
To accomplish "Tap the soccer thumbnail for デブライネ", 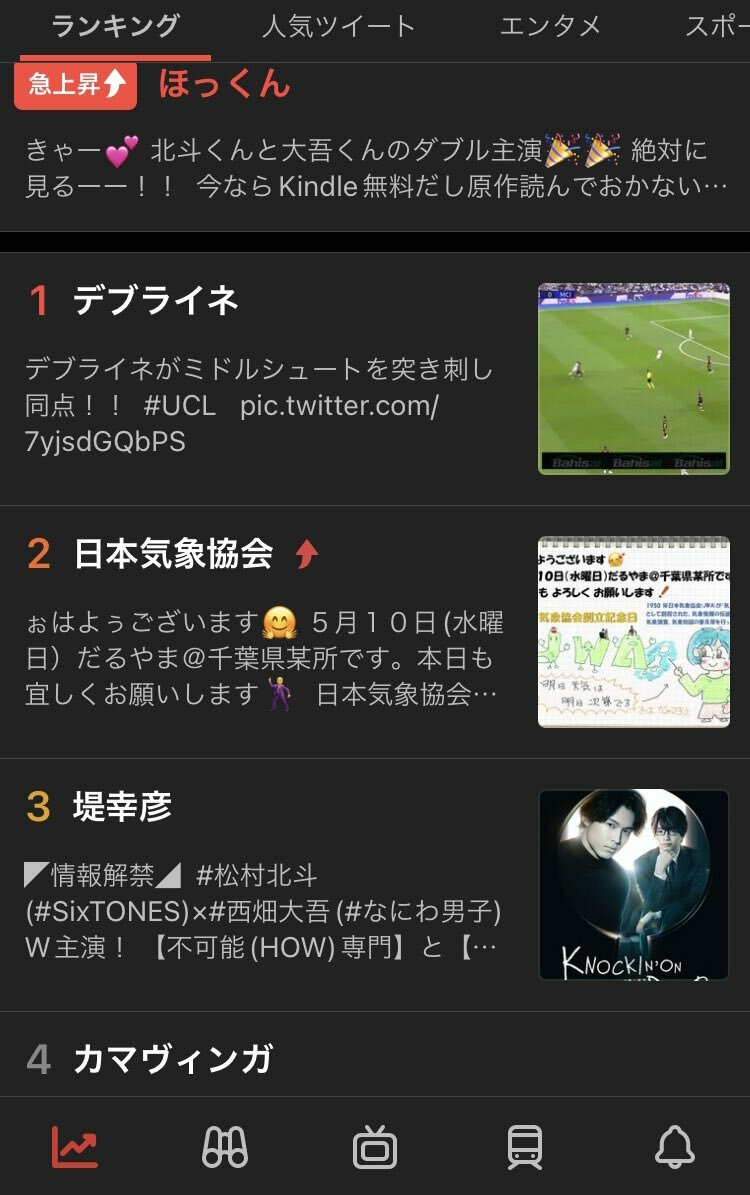I will click(634, 378).
